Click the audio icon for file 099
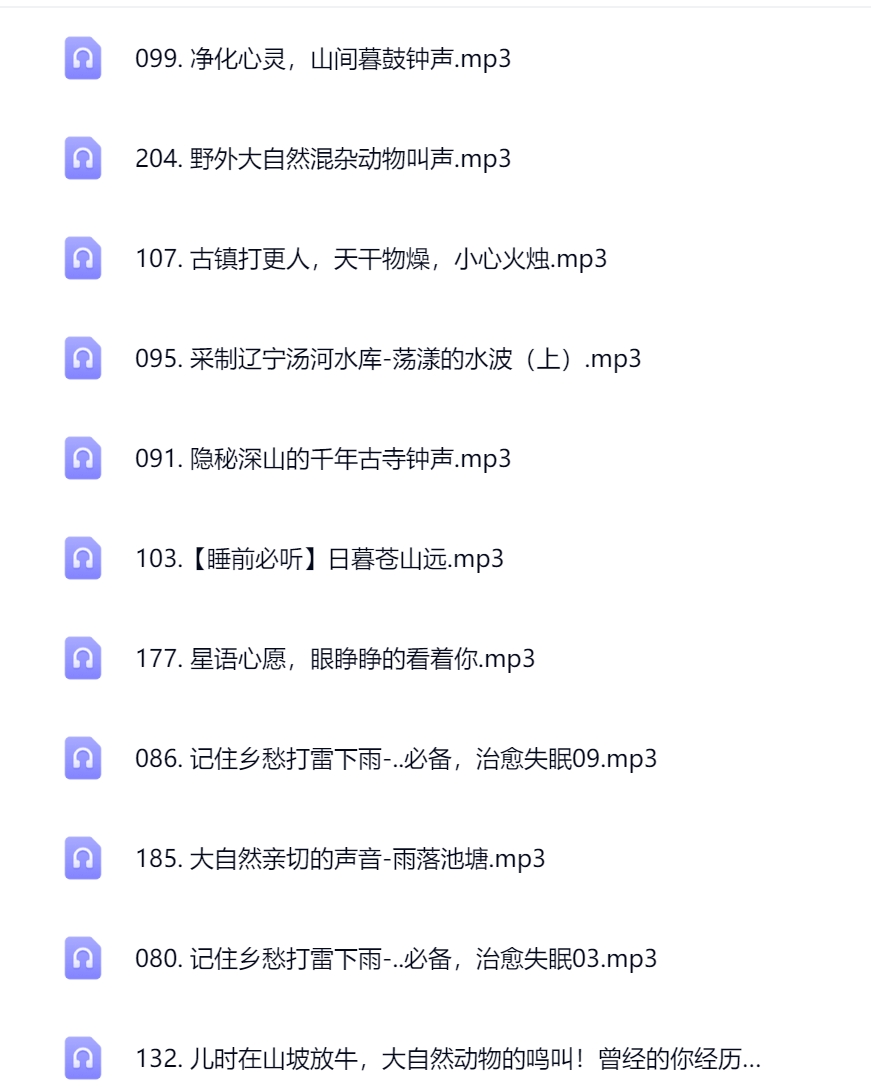Screen dimensions: 871x1087 (83, 59)
